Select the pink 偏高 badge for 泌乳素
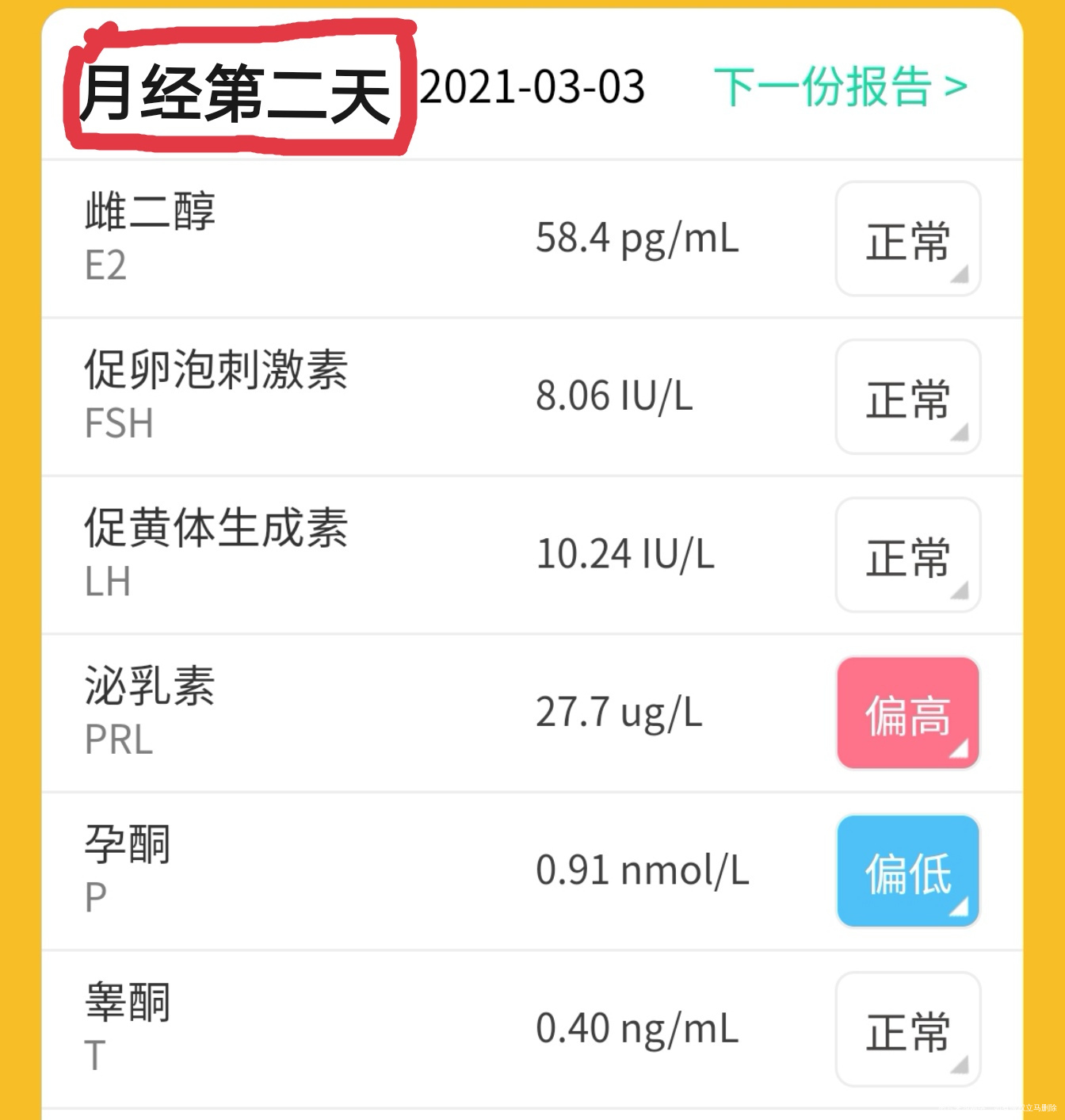The height and width of the screenshot is (1120, 1065). coord(908,713)
